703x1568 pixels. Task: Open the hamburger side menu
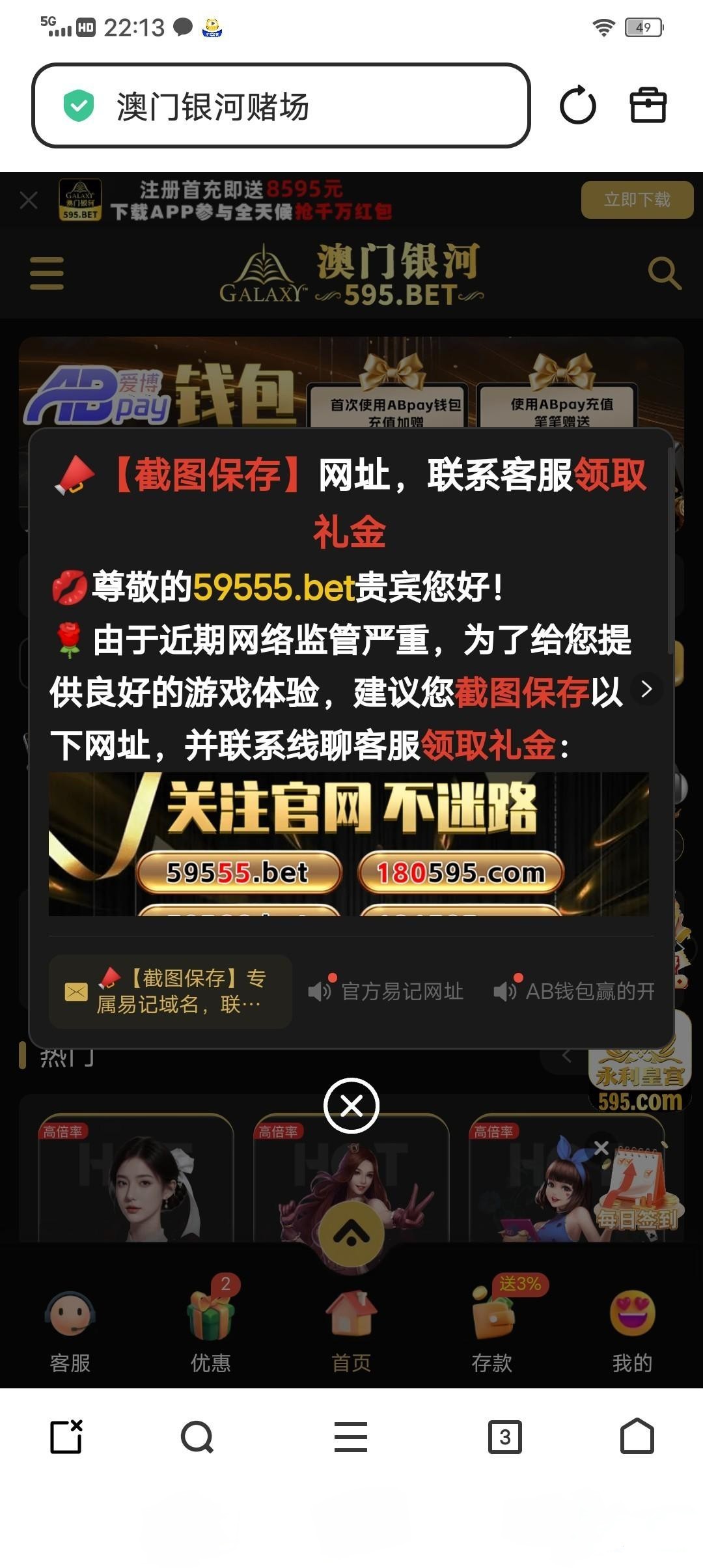point(47,273)
